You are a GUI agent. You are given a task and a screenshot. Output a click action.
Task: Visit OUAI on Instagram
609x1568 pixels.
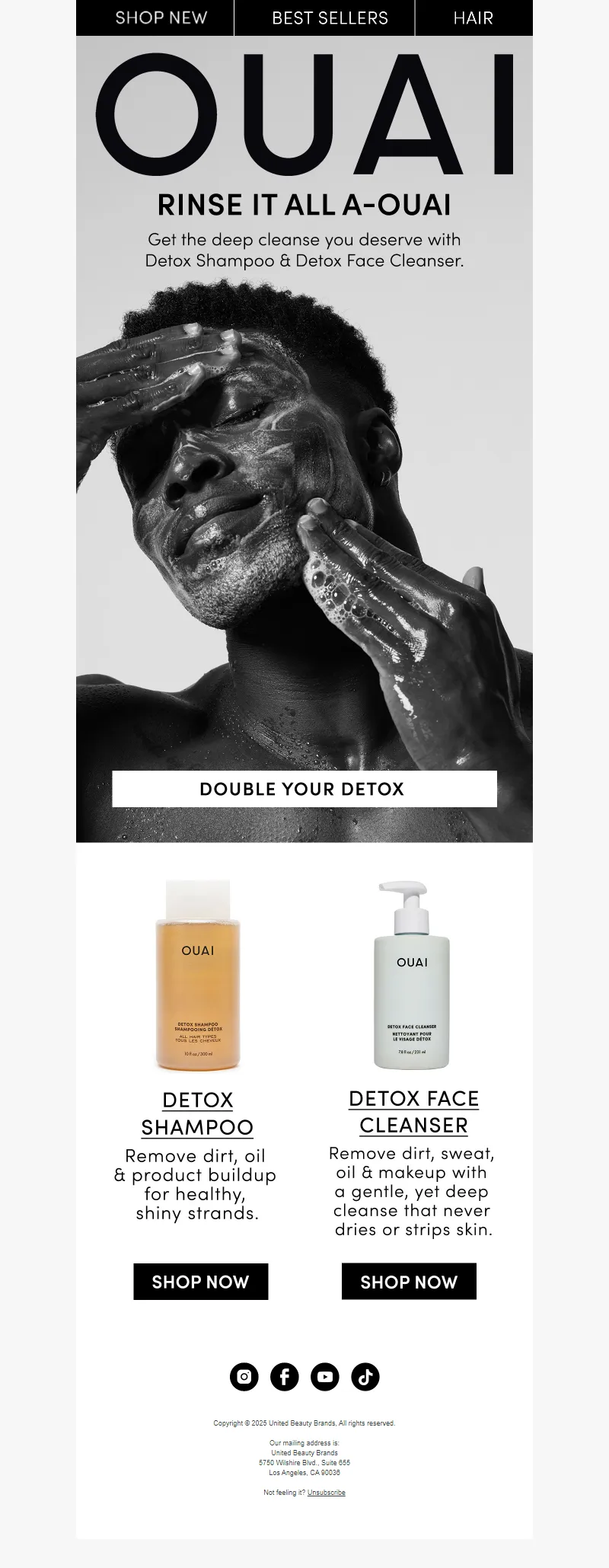(x=244, y=1377)
